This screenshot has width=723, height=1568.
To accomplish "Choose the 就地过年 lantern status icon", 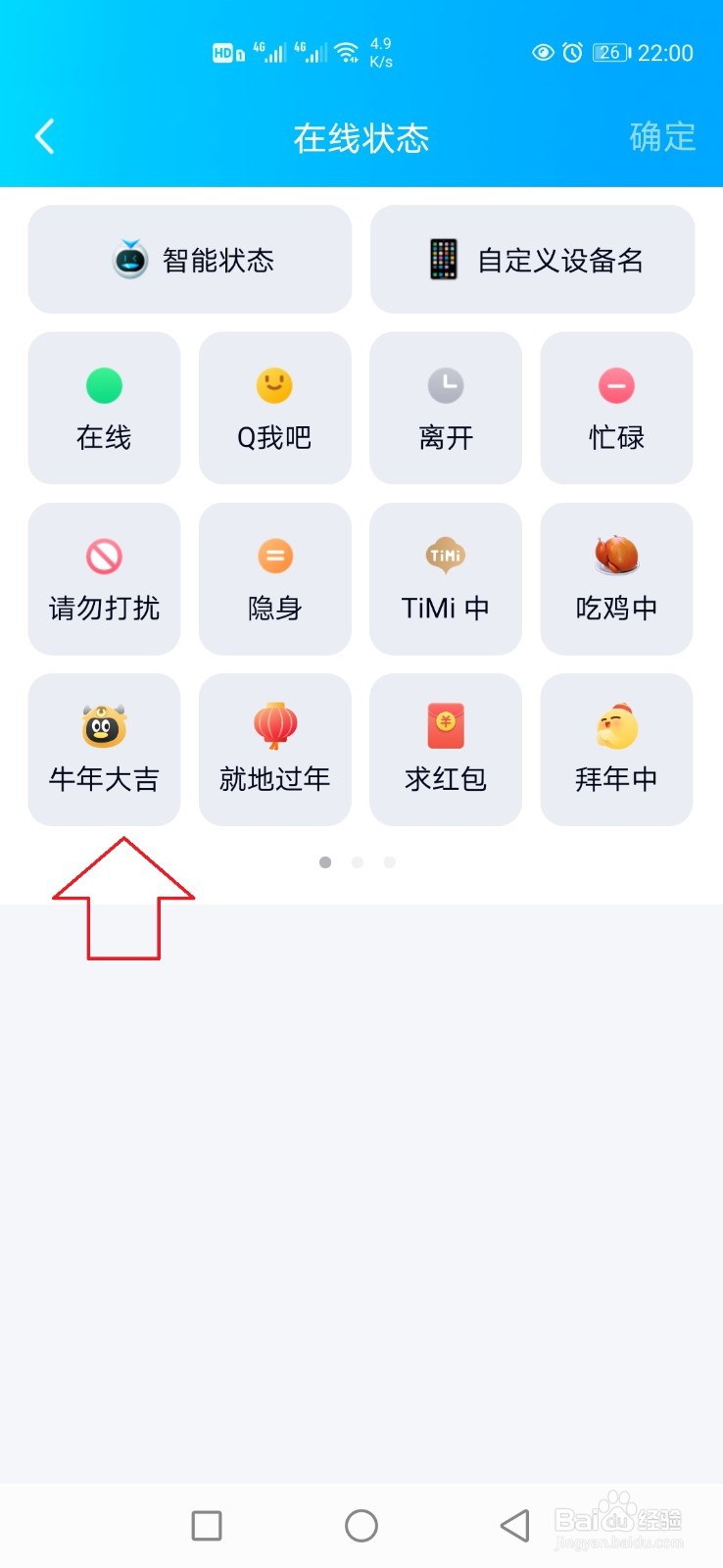I will 274,749.
